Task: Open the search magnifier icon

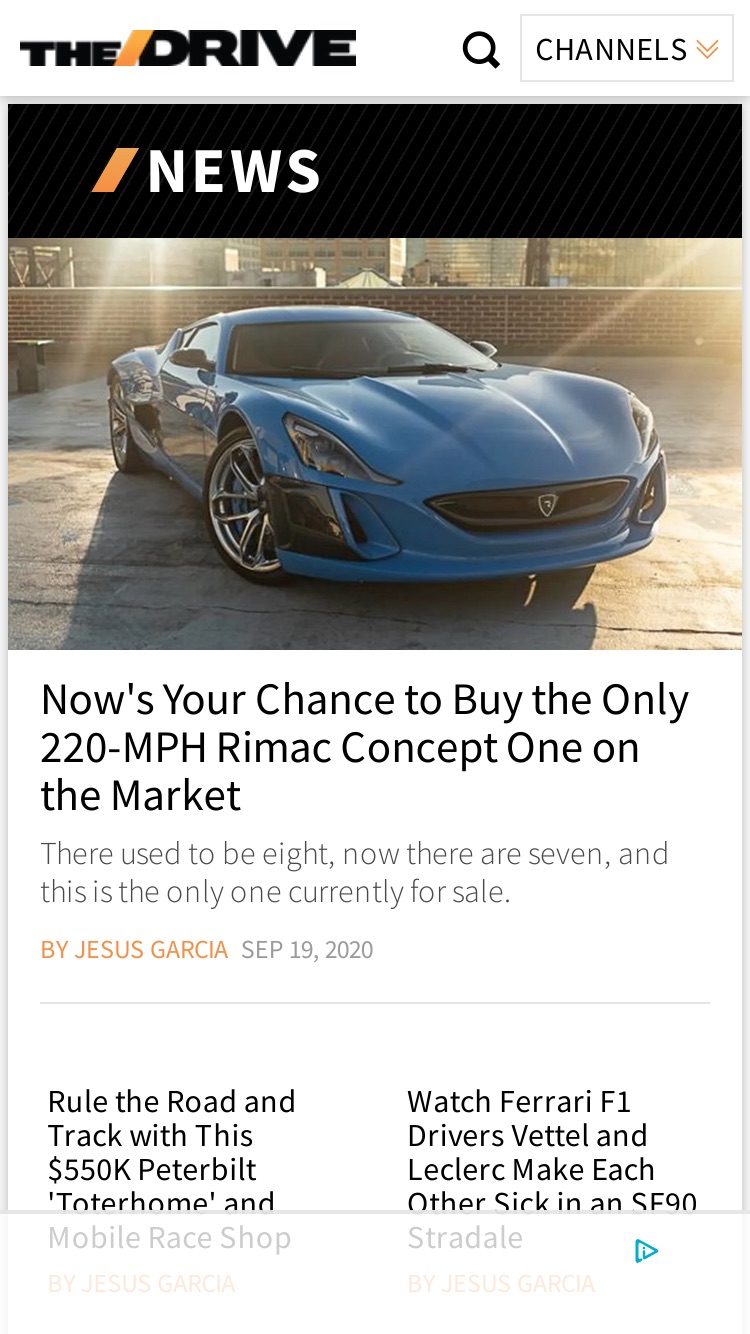Action: coord(481,49)
